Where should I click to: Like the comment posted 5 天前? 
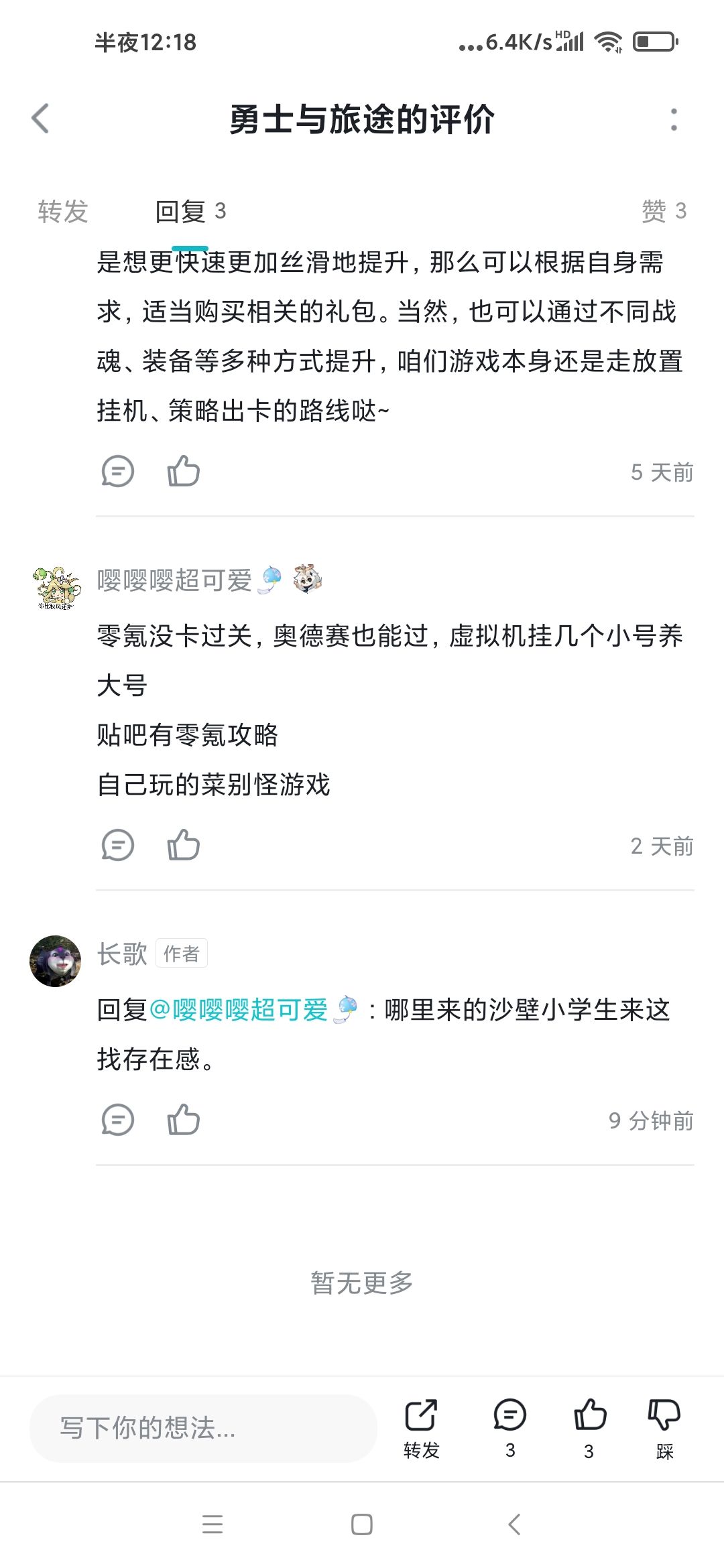point(183,470)
